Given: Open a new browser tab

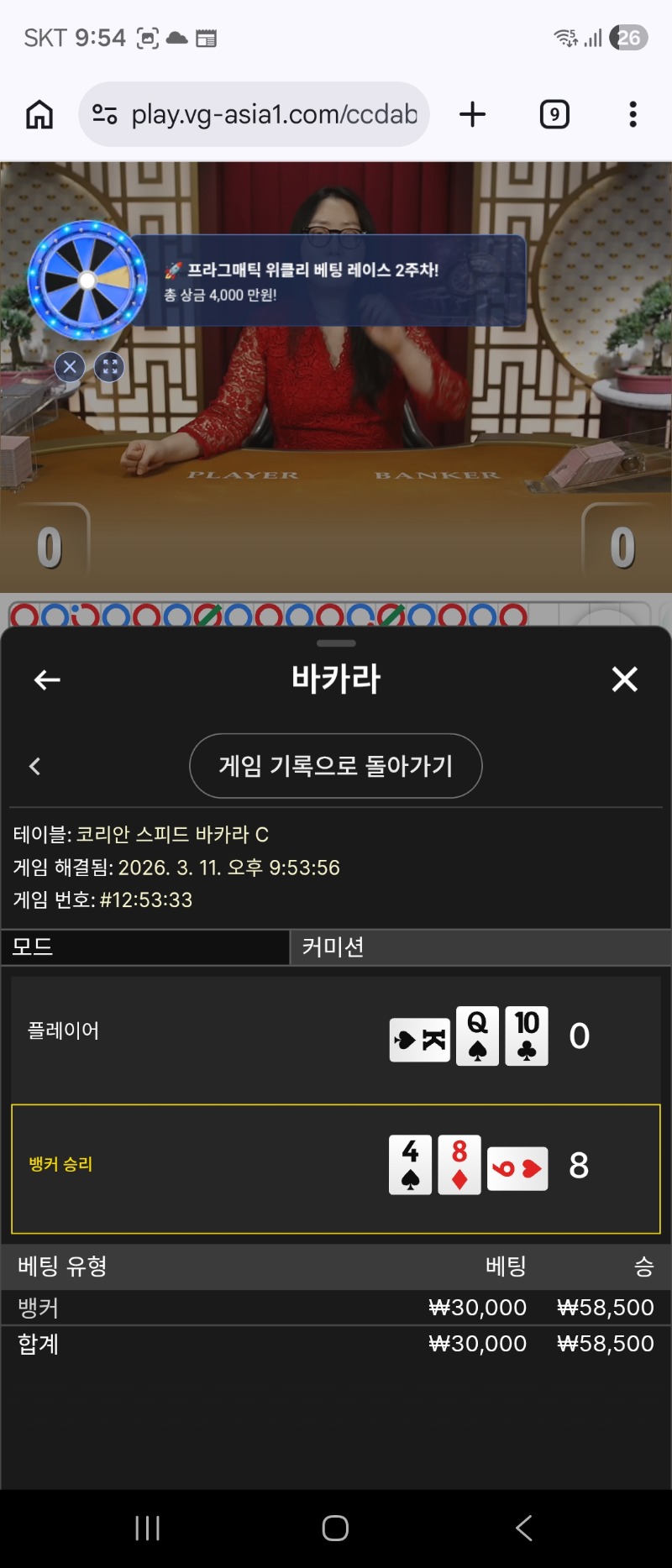Looking at the screenshot, I should [x=473, y=114].
